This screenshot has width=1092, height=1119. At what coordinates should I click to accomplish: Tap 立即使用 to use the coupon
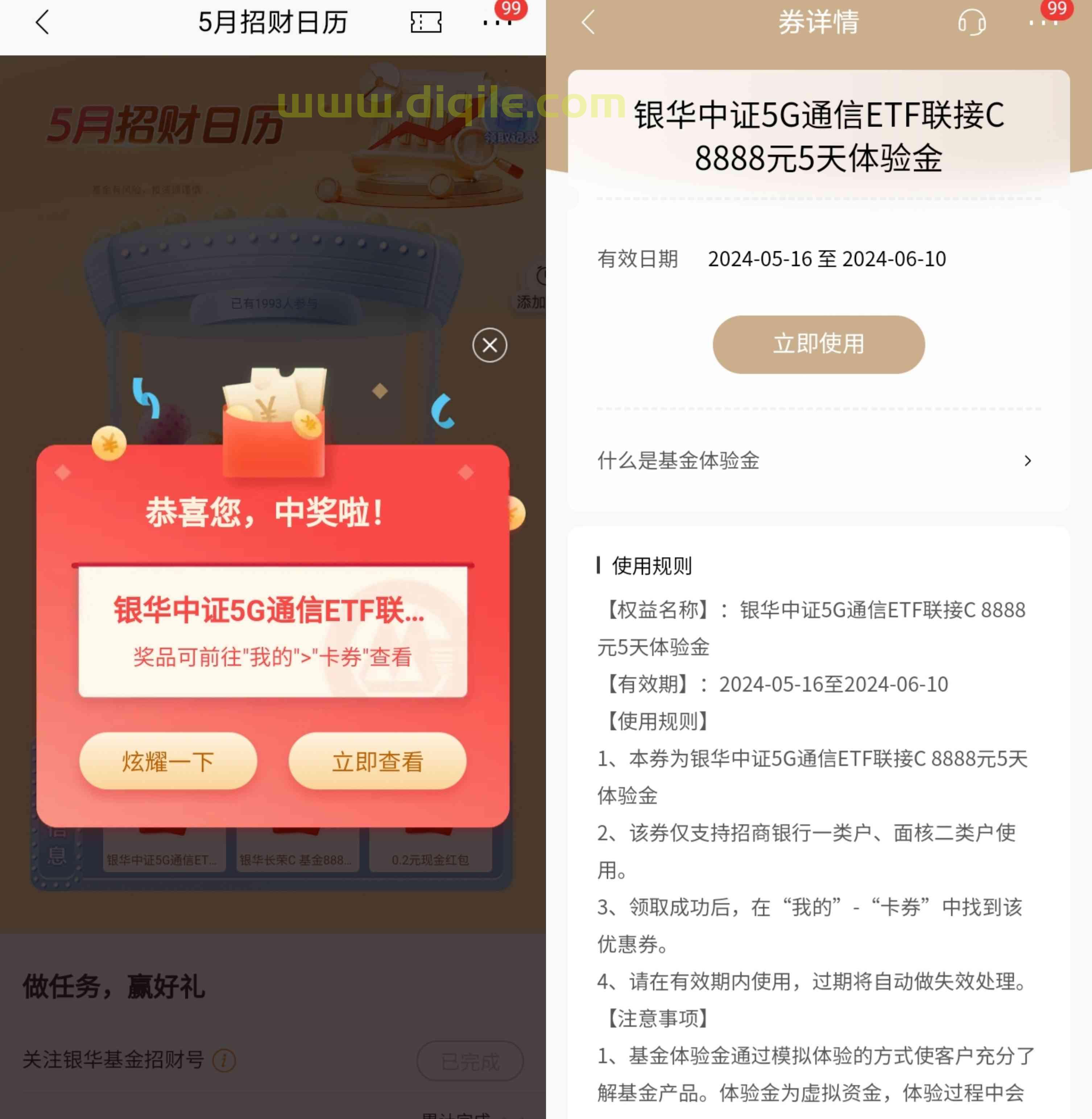click(818, 344)
